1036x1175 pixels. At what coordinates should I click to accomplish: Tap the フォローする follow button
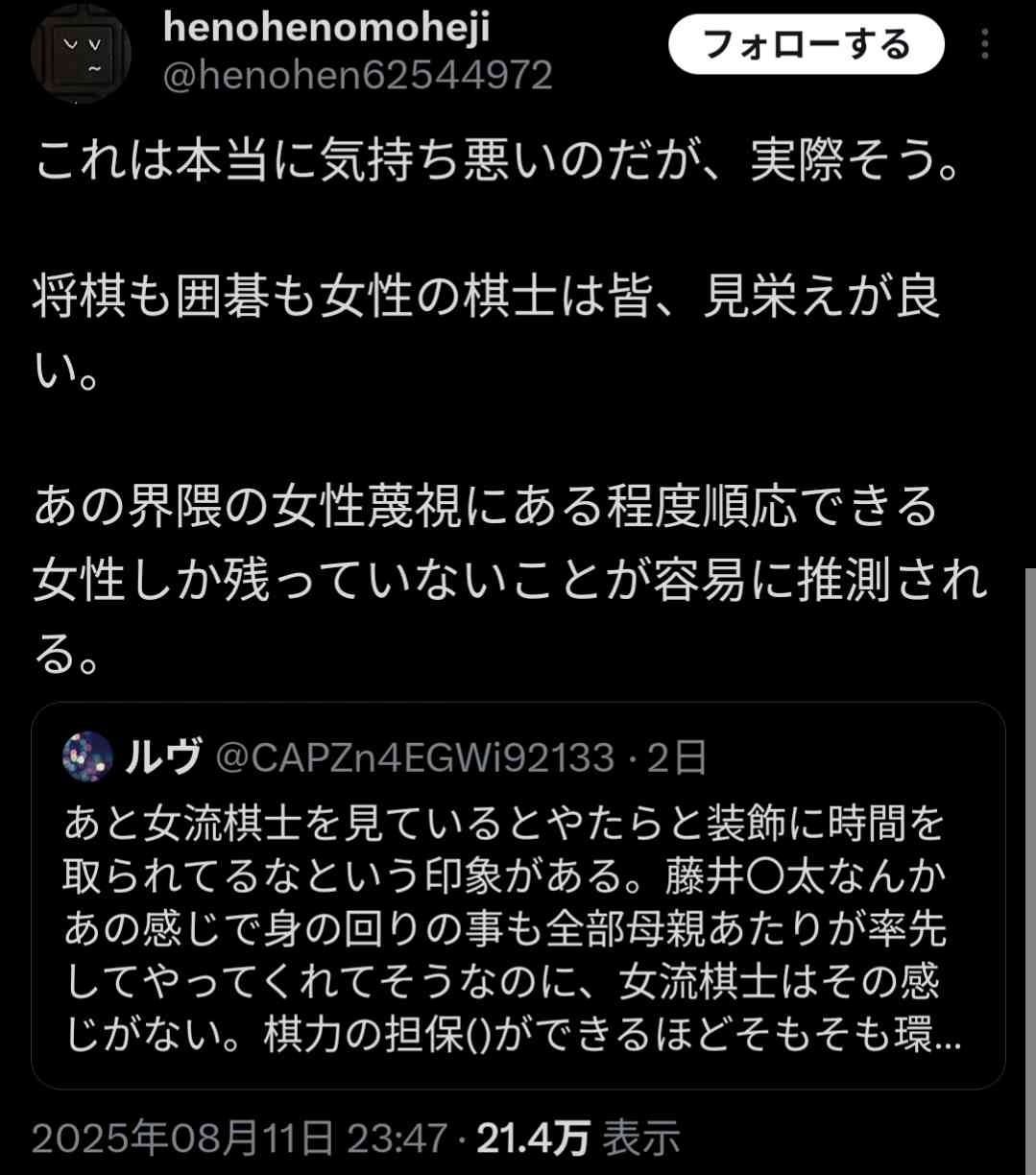coord(806,46)
